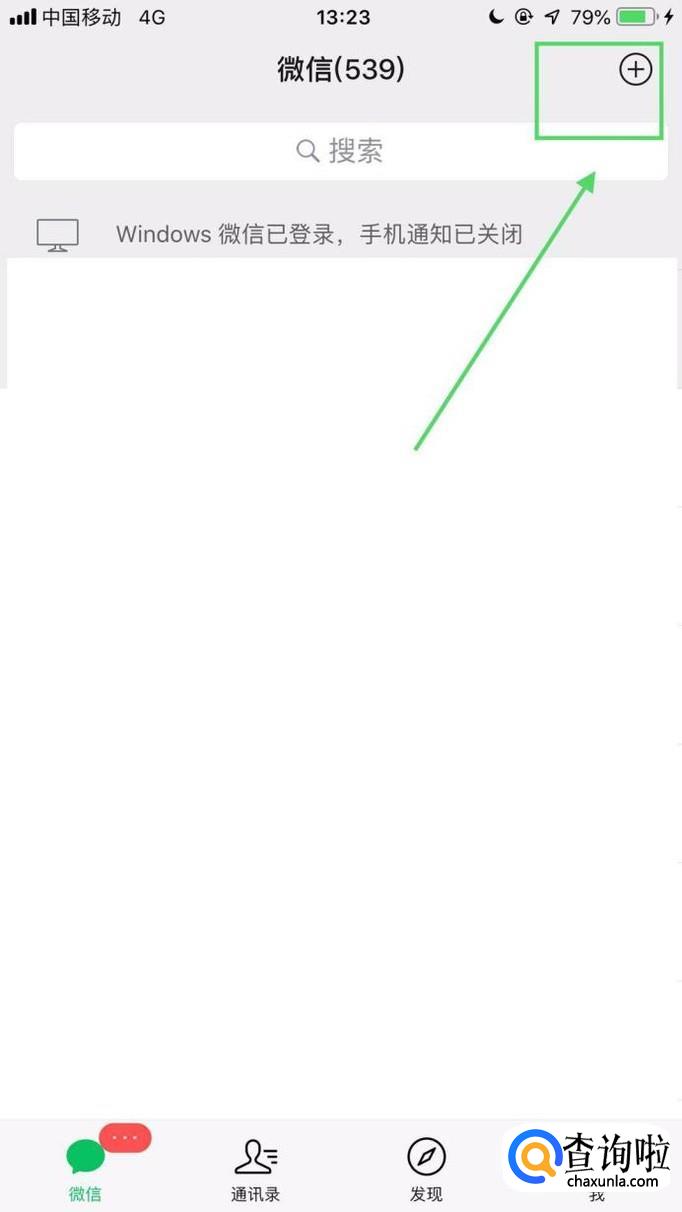Go to the 通讯录 contacts tab
Screen dimensions: 682x1212
pos(255,1170)
